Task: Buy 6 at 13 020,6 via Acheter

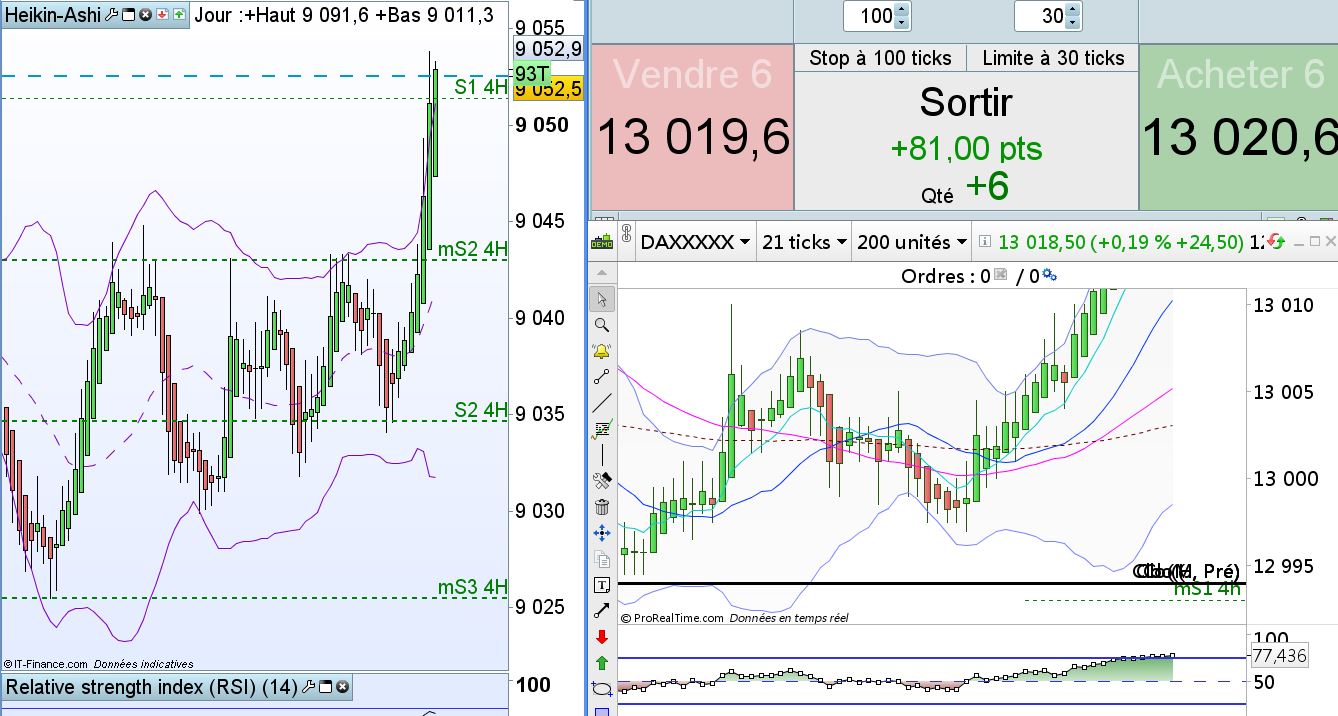Action: [x=1238, y=124]
